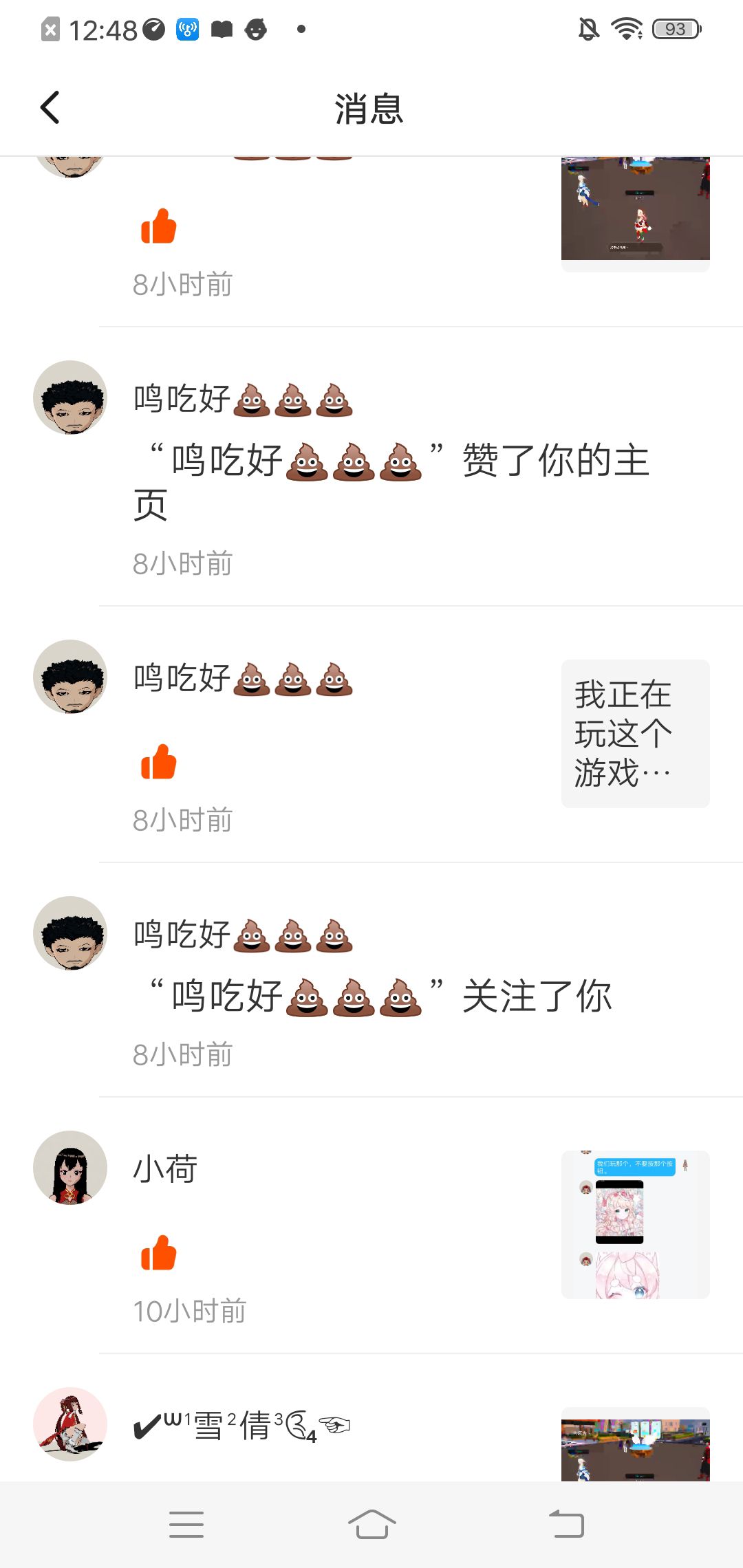This screenshot has width=743, height=1568.
Task: Open 雪倩's profile avatar
Action: 70,1424
